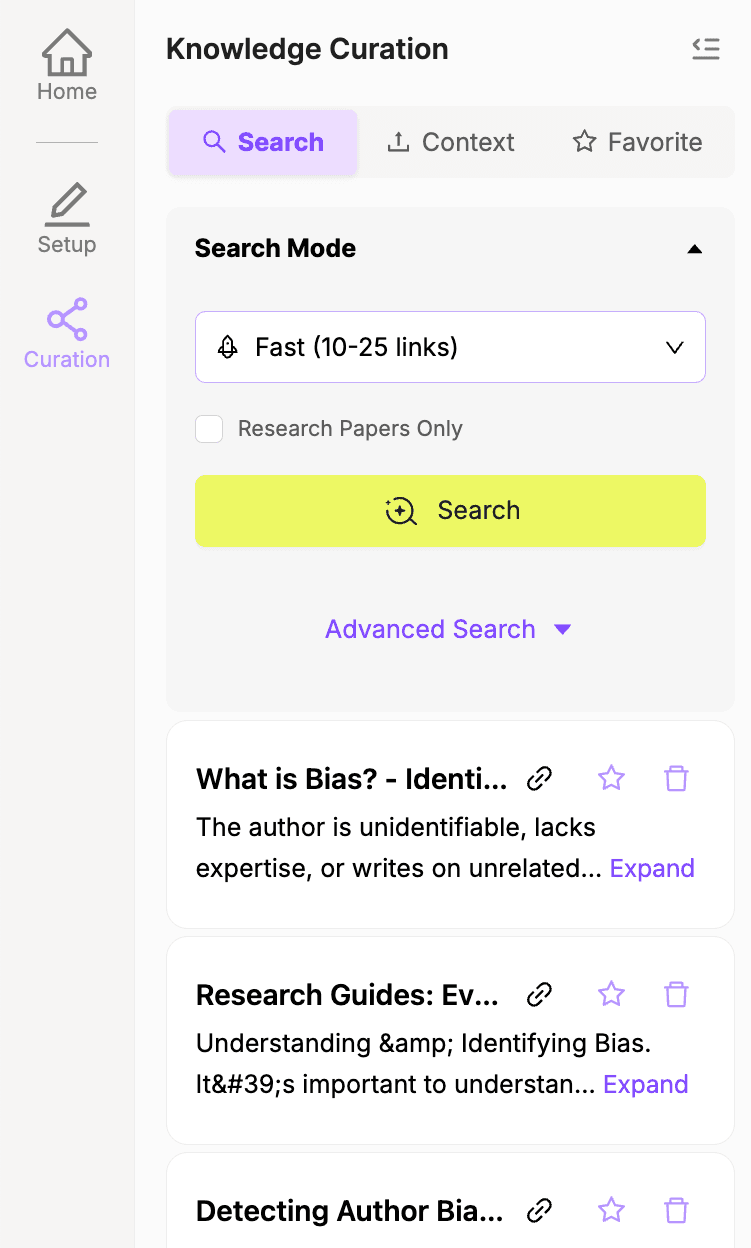Favorite the What is Bias? result
751x1248 pixels.
pyautogui.click(x=611, y=778)
